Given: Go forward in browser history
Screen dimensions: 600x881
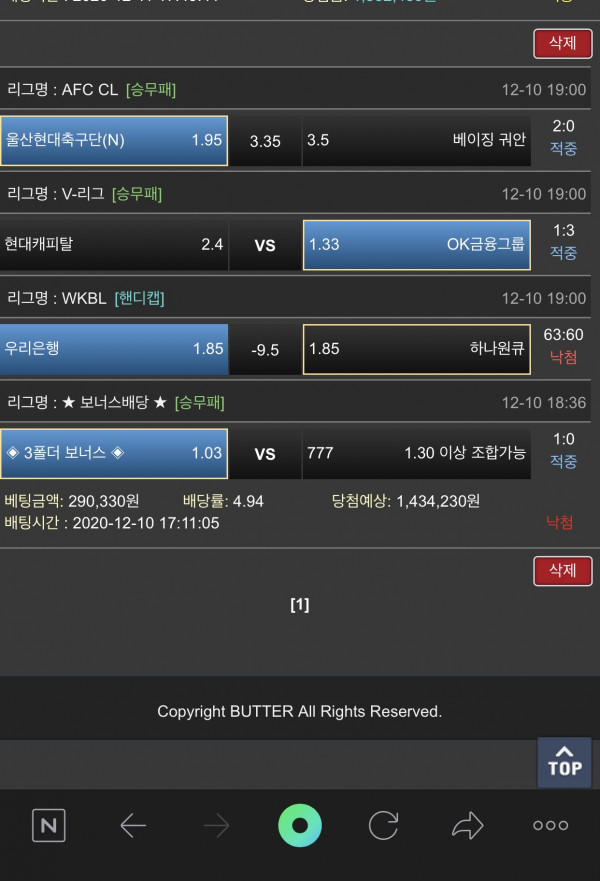Looking at the screenshot, I should click(x=216, y=825).
